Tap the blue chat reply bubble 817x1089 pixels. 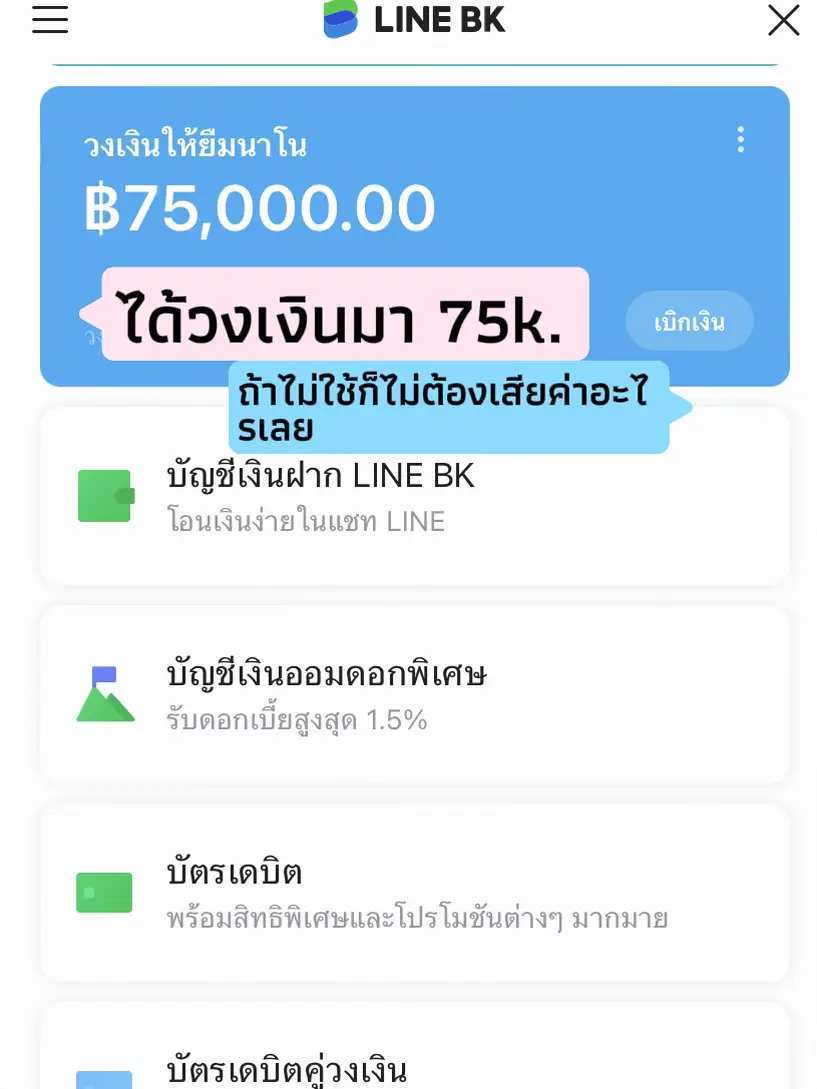pos(450,405)
